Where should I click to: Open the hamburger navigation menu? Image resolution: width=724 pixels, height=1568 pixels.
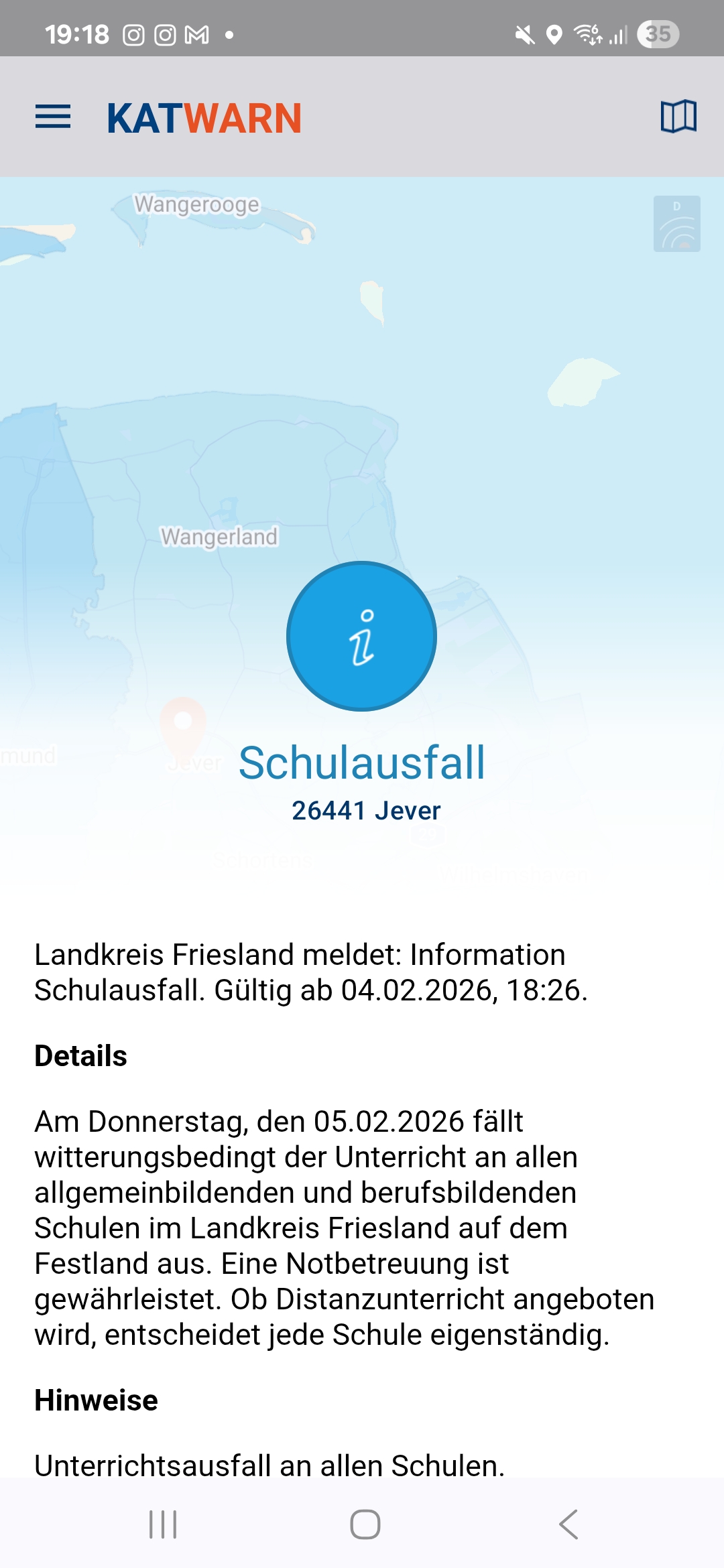[53, 117]
